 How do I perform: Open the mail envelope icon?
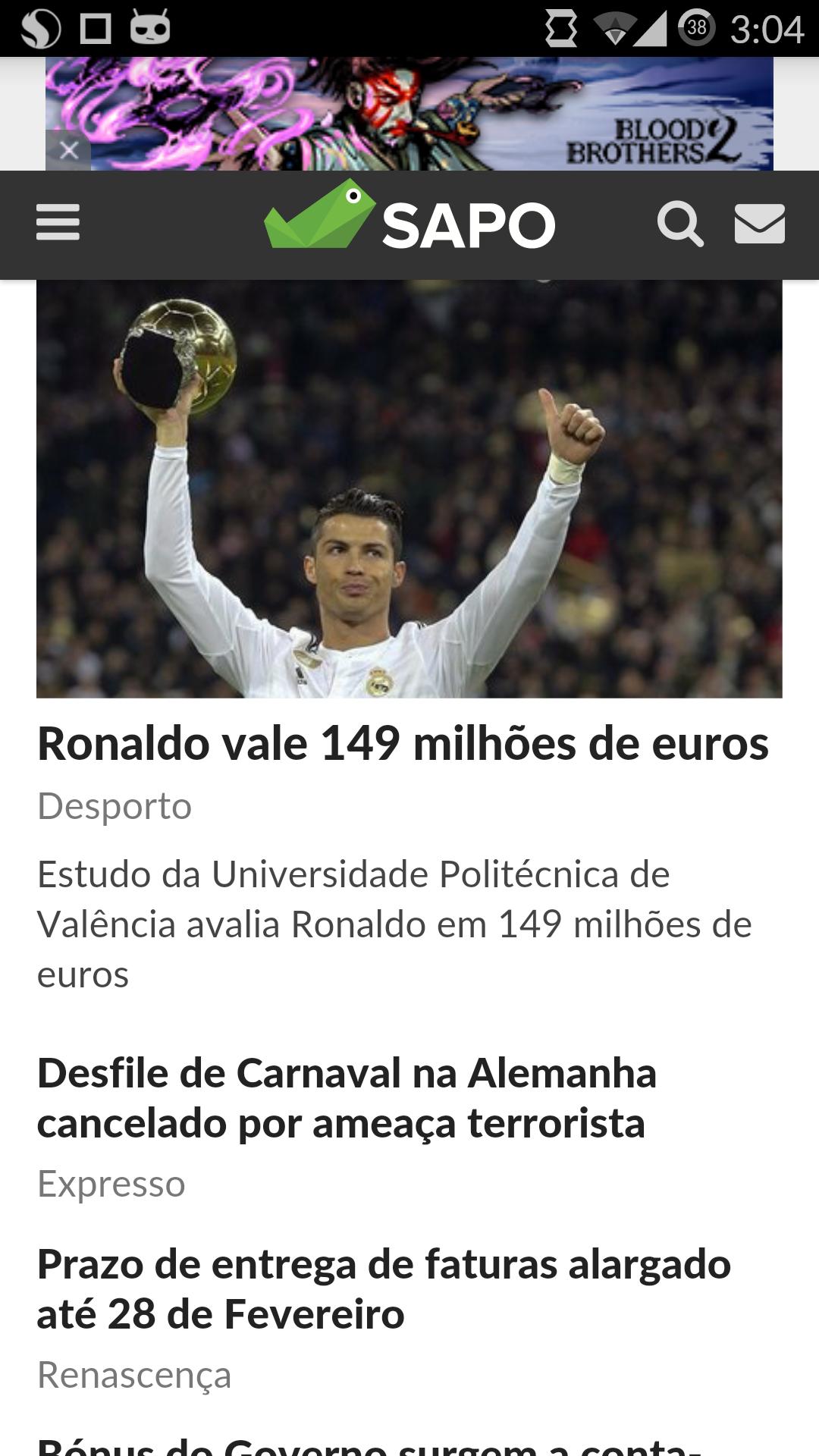pos(761,224)
